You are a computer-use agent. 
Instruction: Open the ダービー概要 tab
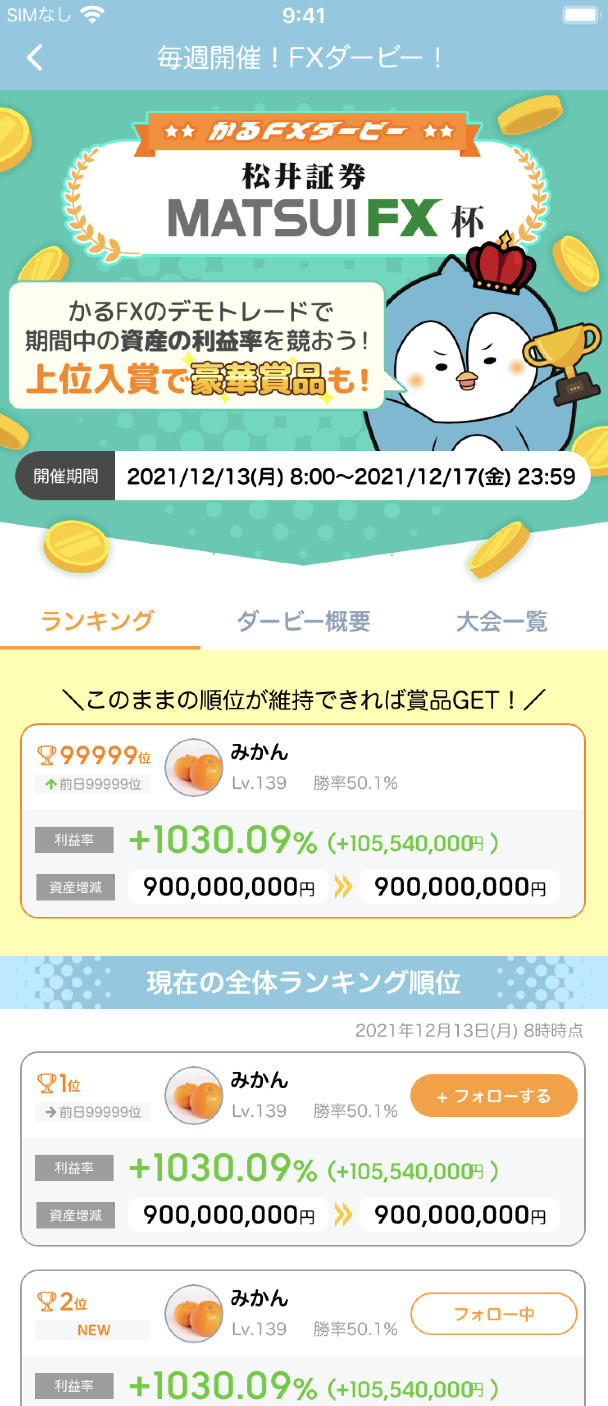point(303,621)
